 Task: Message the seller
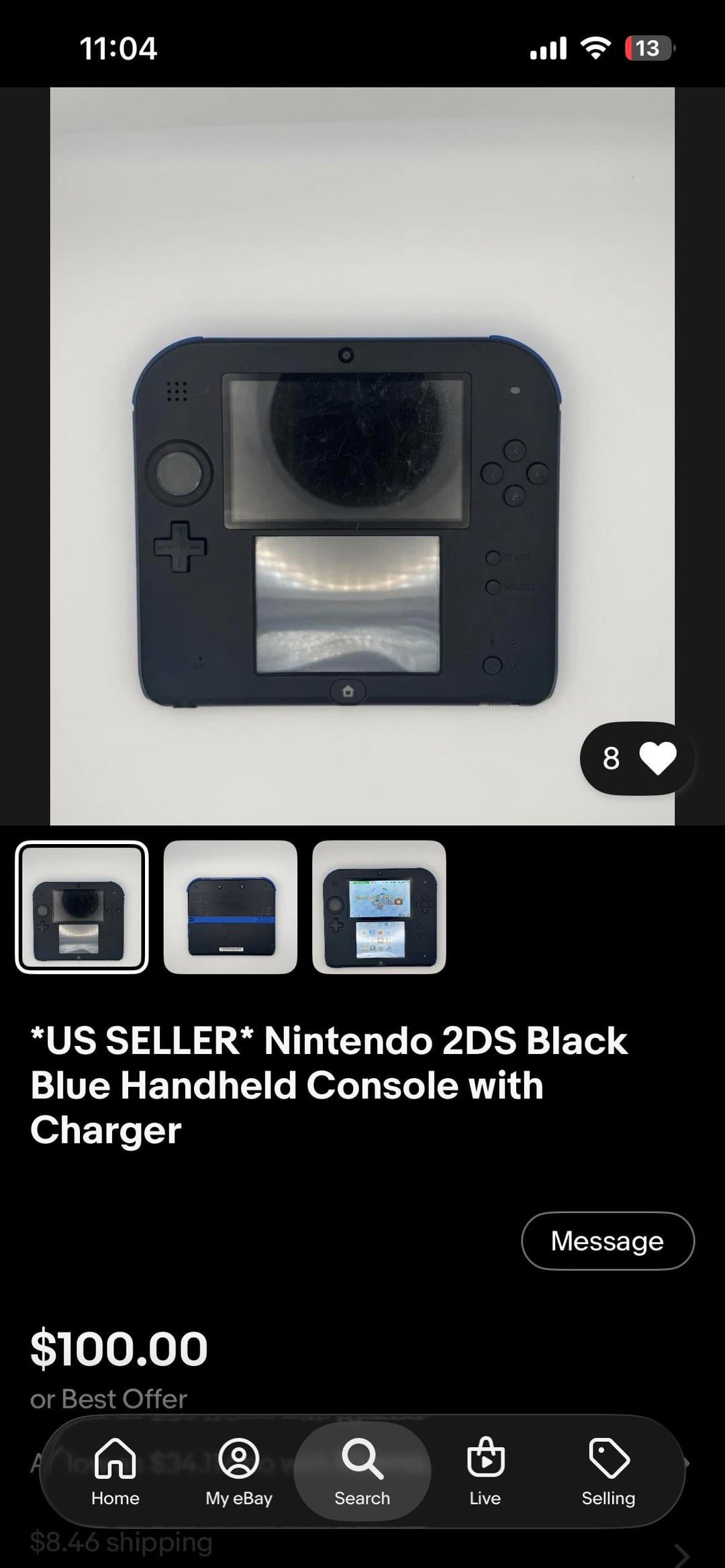tap(608, 1241)
